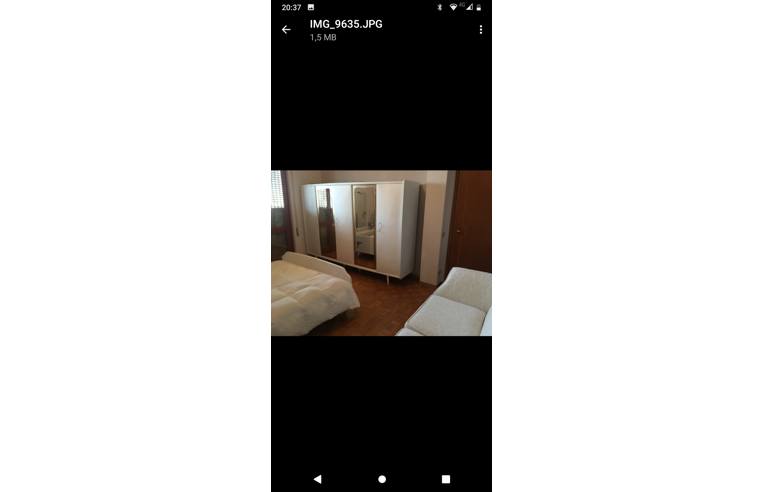Tap the system home button

point(381,479)
